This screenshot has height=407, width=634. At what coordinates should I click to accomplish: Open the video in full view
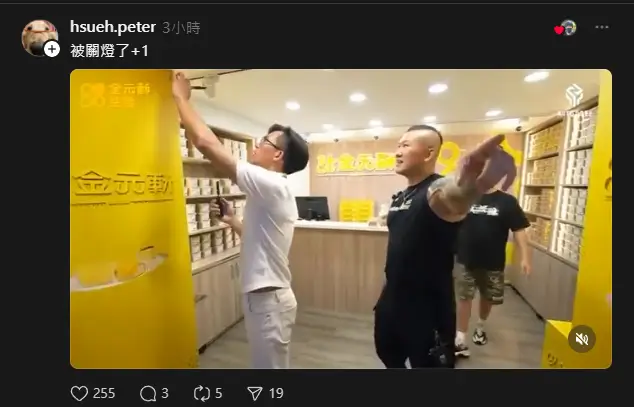coord(340,218)
